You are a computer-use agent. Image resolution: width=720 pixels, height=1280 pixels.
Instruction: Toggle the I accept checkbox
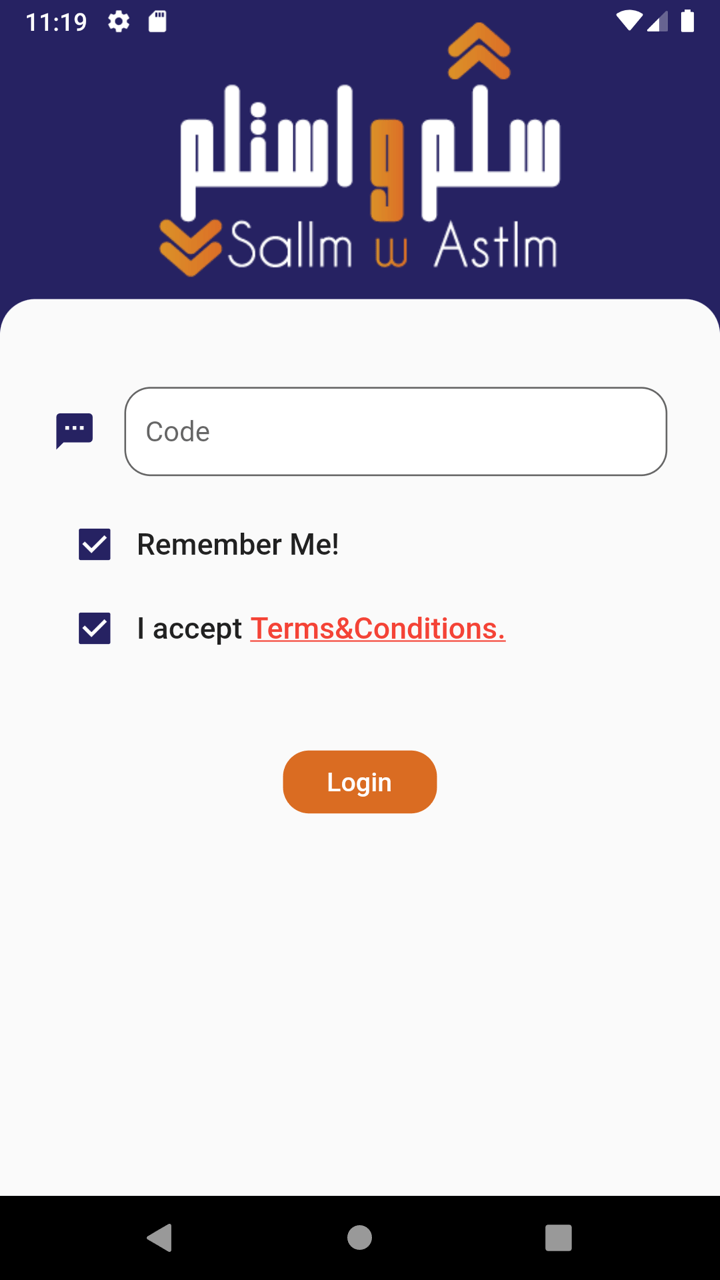click(x=95, y=629)
